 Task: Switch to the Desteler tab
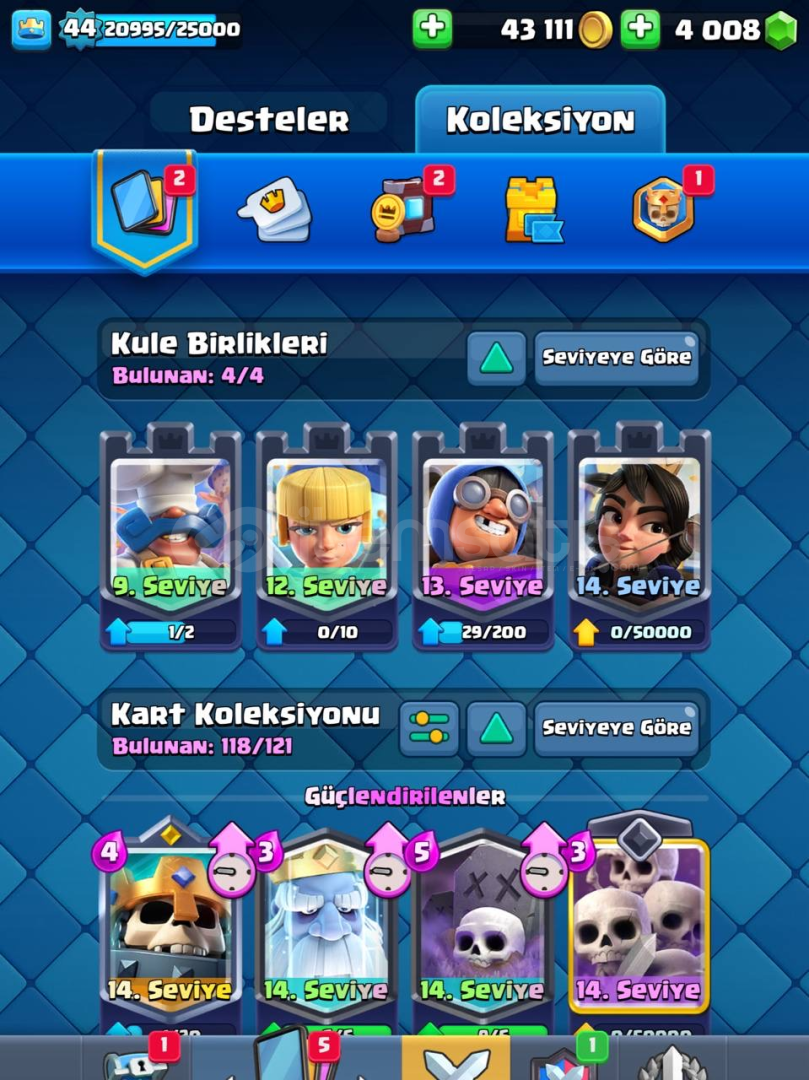pos(269,120)
